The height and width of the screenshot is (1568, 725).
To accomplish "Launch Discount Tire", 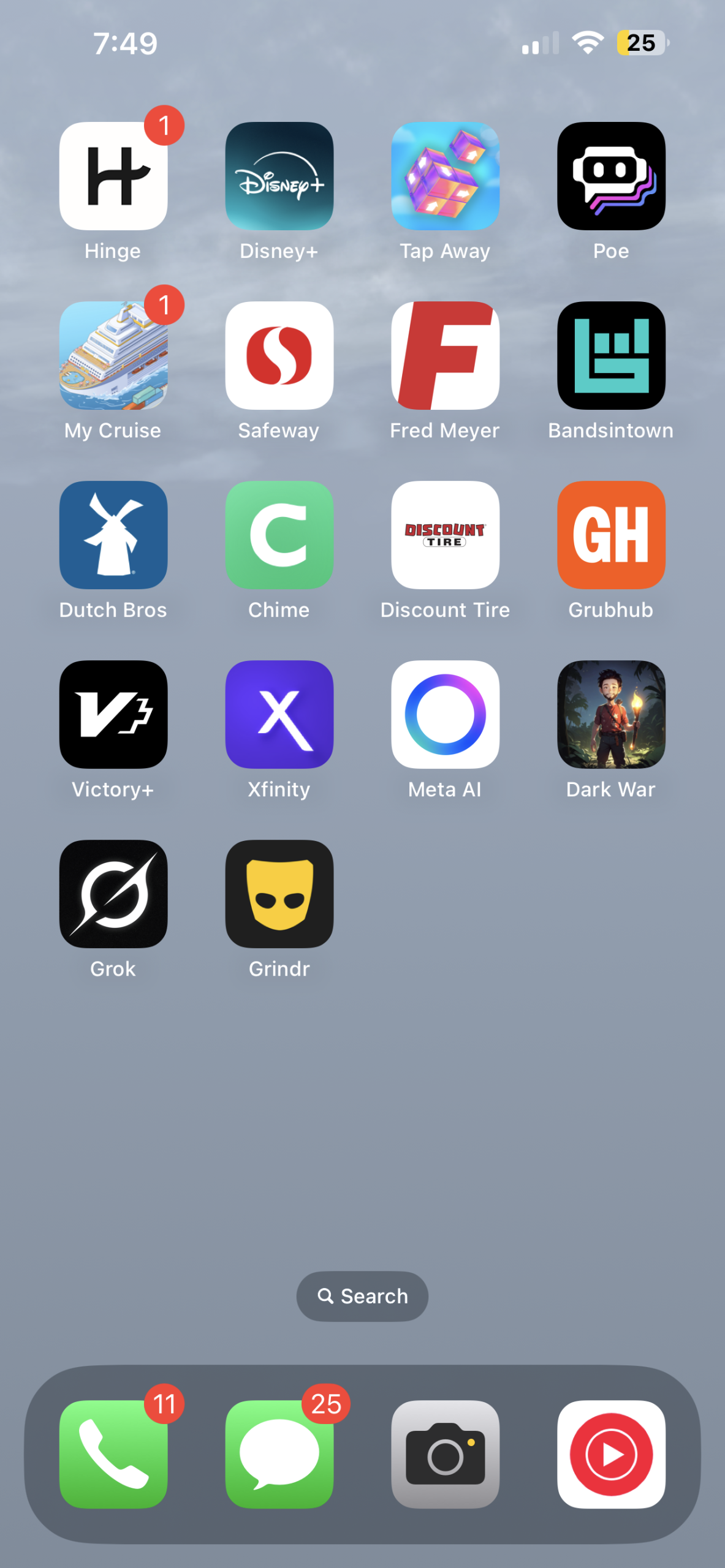I will point(445,535).
